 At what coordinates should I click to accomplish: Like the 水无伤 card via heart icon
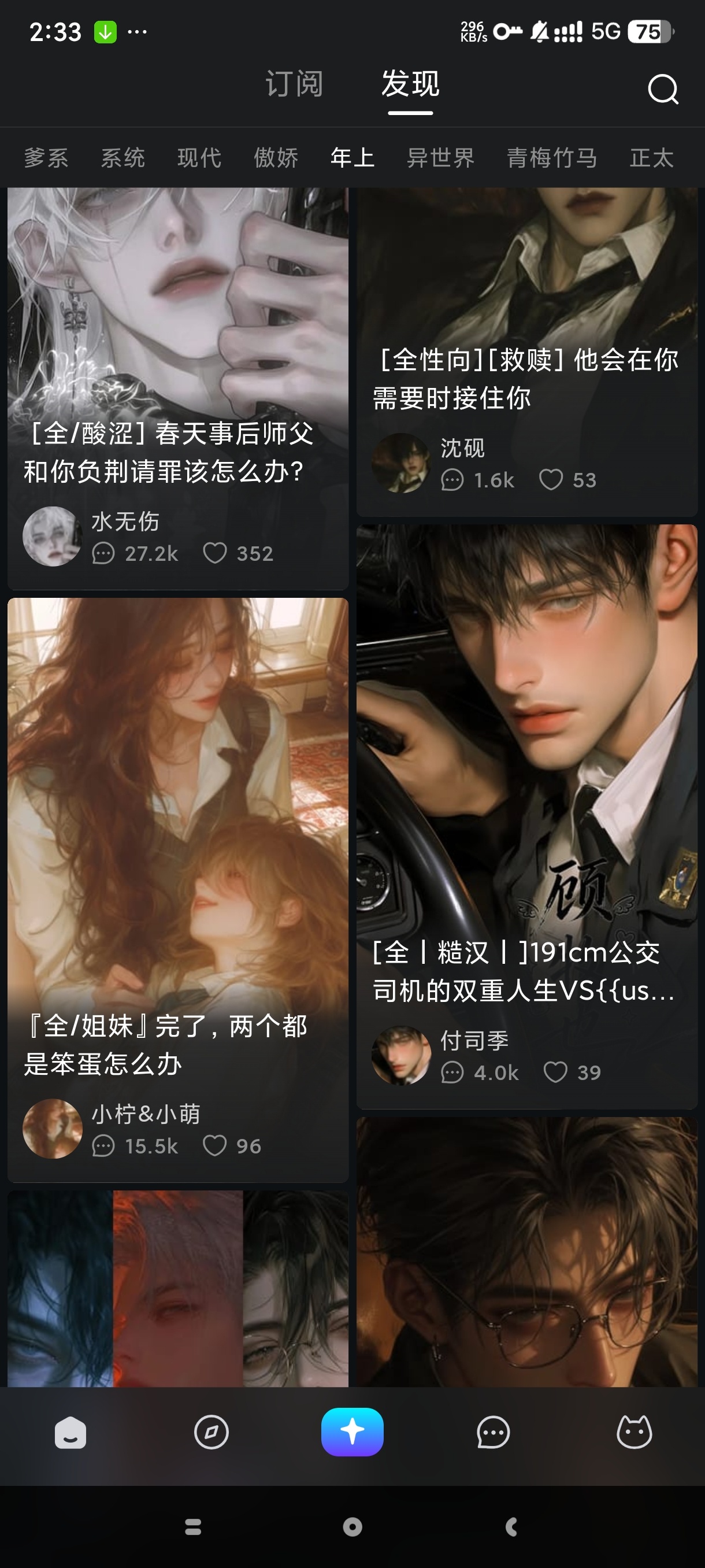click(x=215, y=553)
